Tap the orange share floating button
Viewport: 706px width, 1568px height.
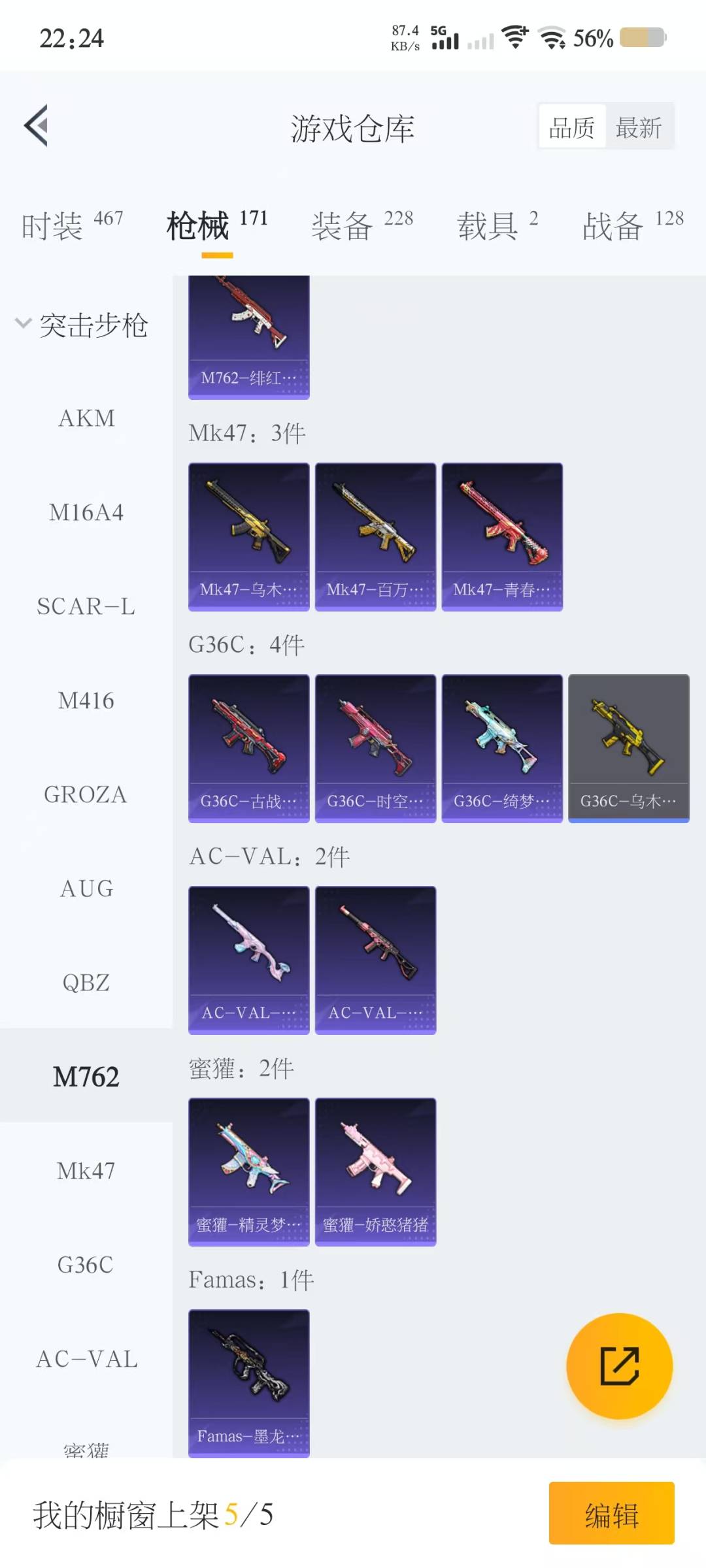(x=619, y=1365)
